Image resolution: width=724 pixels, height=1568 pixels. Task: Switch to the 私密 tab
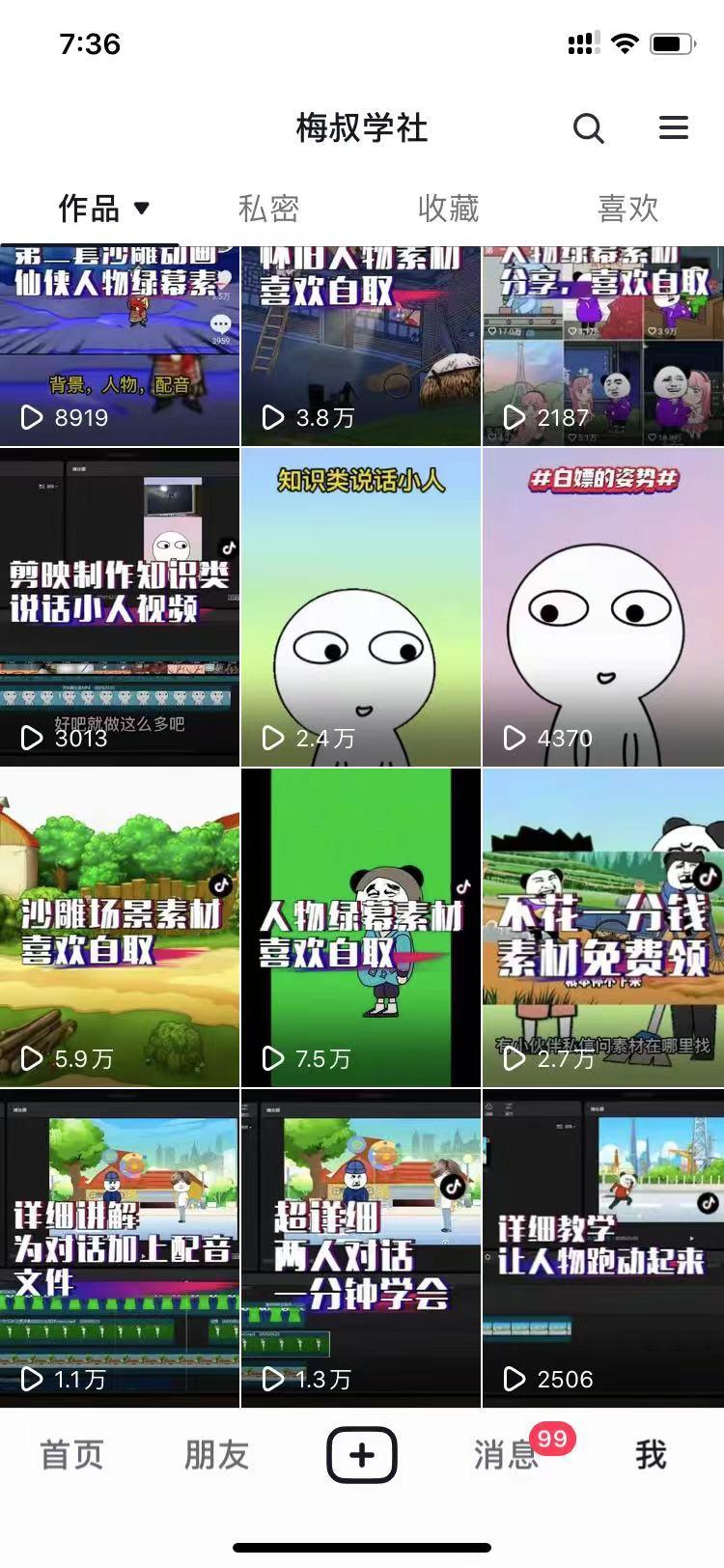tap(268, 208)
